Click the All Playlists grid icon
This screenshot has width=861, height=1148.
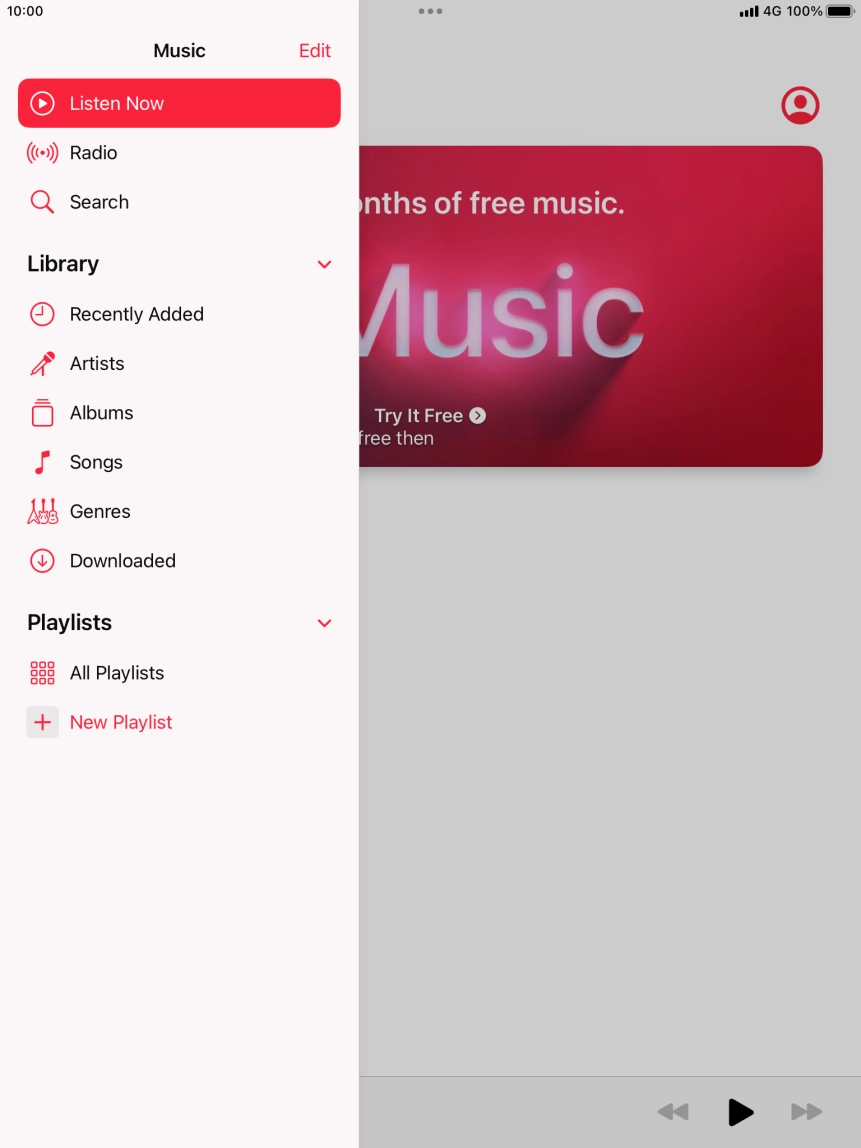coord(41,673)
